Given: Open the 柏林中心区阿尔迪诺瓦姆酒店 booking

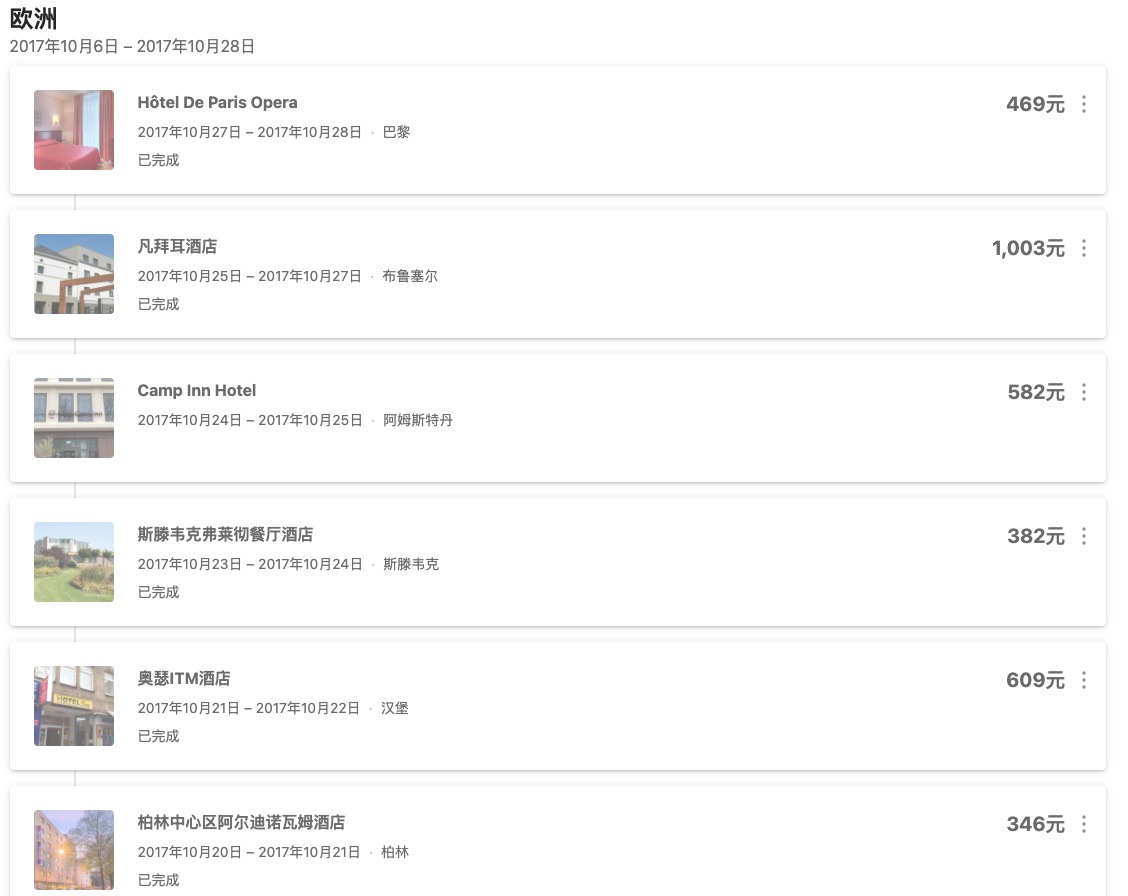Looking at the screenshot, I should (x=241, y=823).
